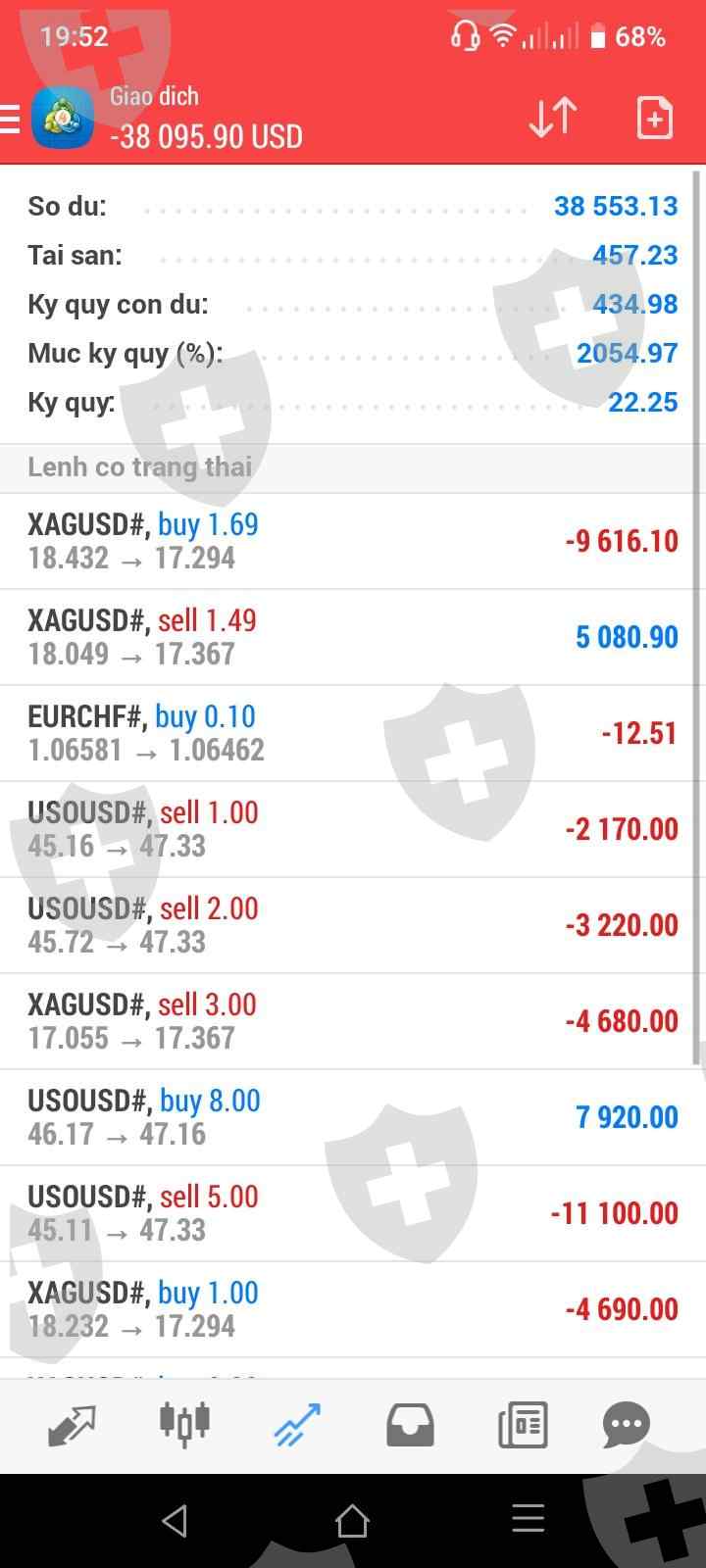Switch to the Quotes tab
Viewport: 706px width, 1568px height.
click(72, 1425)
